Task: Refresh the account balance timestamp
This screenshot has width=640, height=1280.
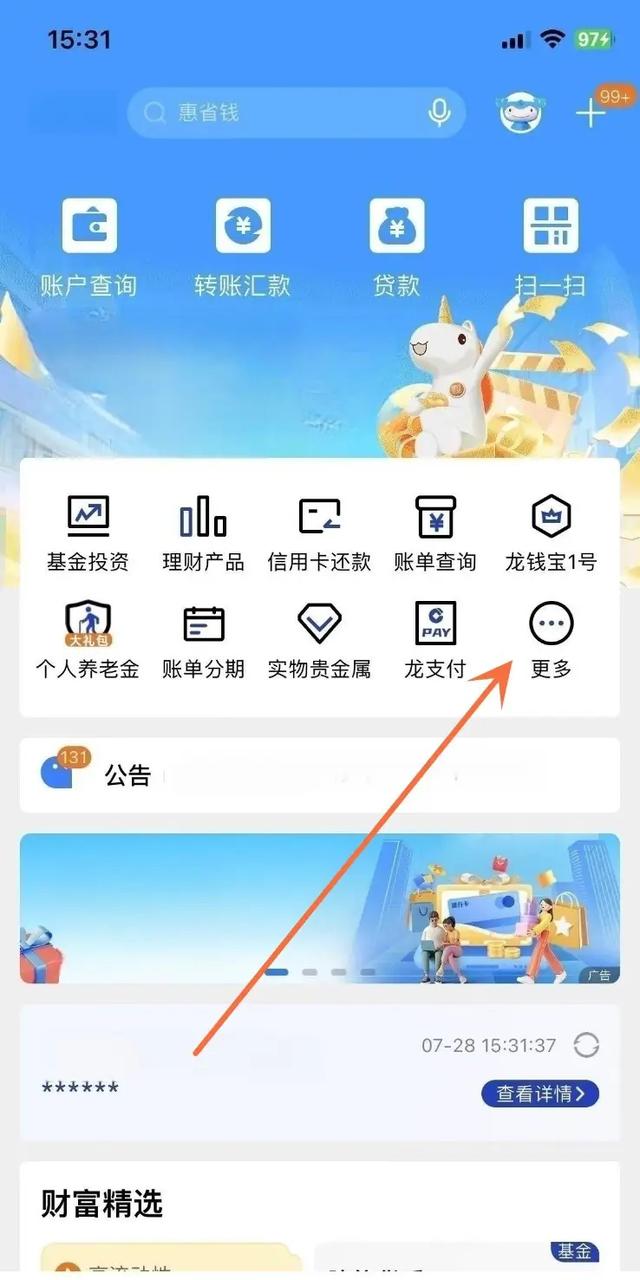Action: (586, 1045)
